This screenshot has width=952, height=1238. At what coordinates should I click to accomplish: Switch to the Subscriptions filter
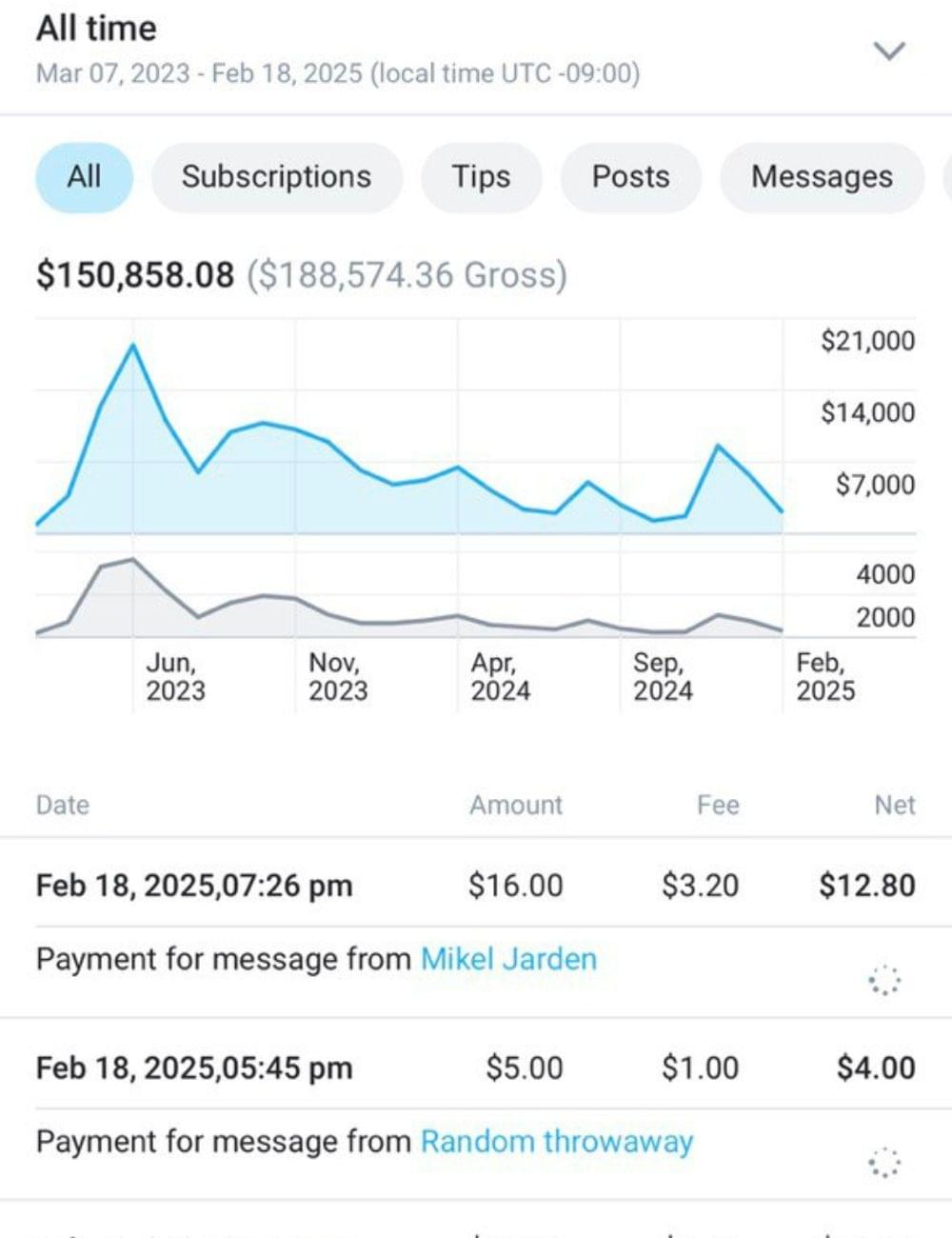[x=276, y=177]
